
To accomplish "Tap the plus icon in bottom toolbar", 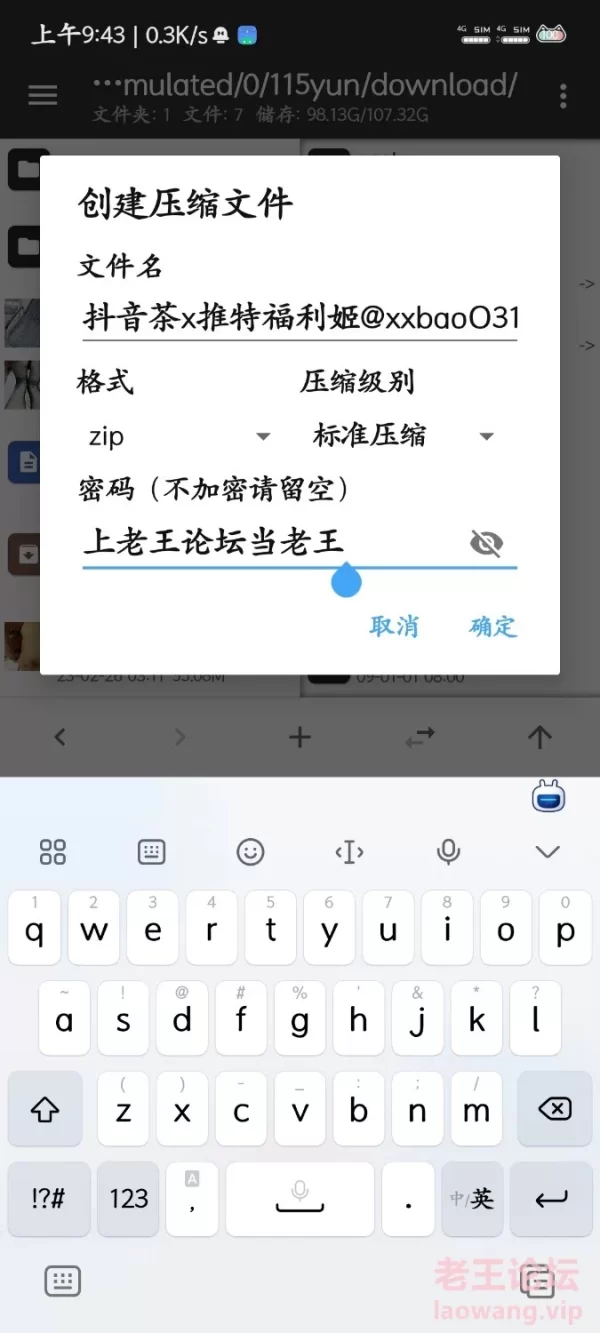I will [x=299, y=738].
